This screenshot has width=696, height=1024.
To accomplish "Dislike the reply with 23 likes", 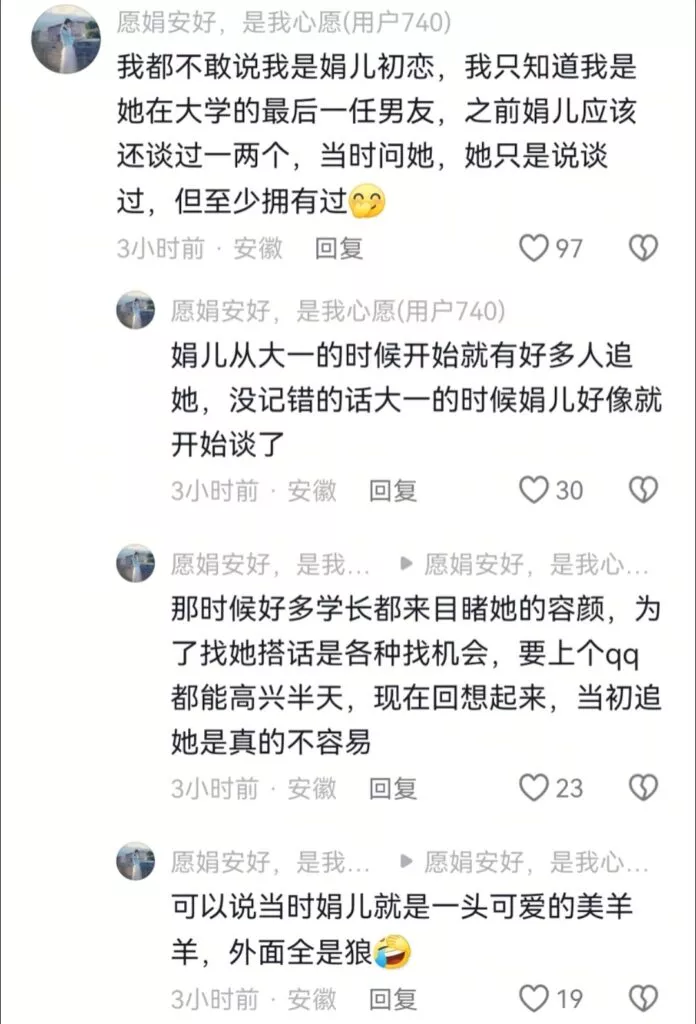I will point(643,788).
